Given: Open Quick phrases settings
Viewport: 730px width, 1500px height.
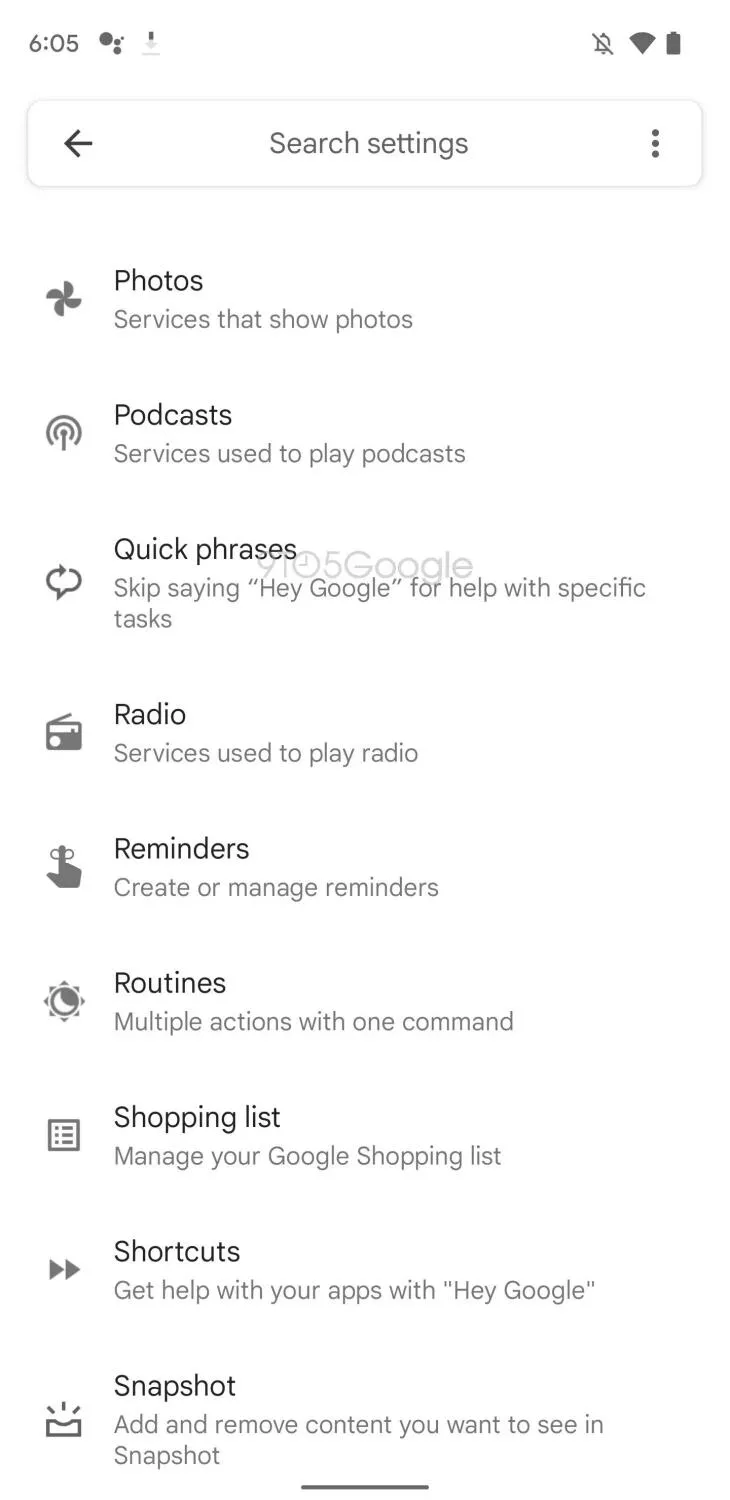Looking at the screenshot, I should 365,582.
